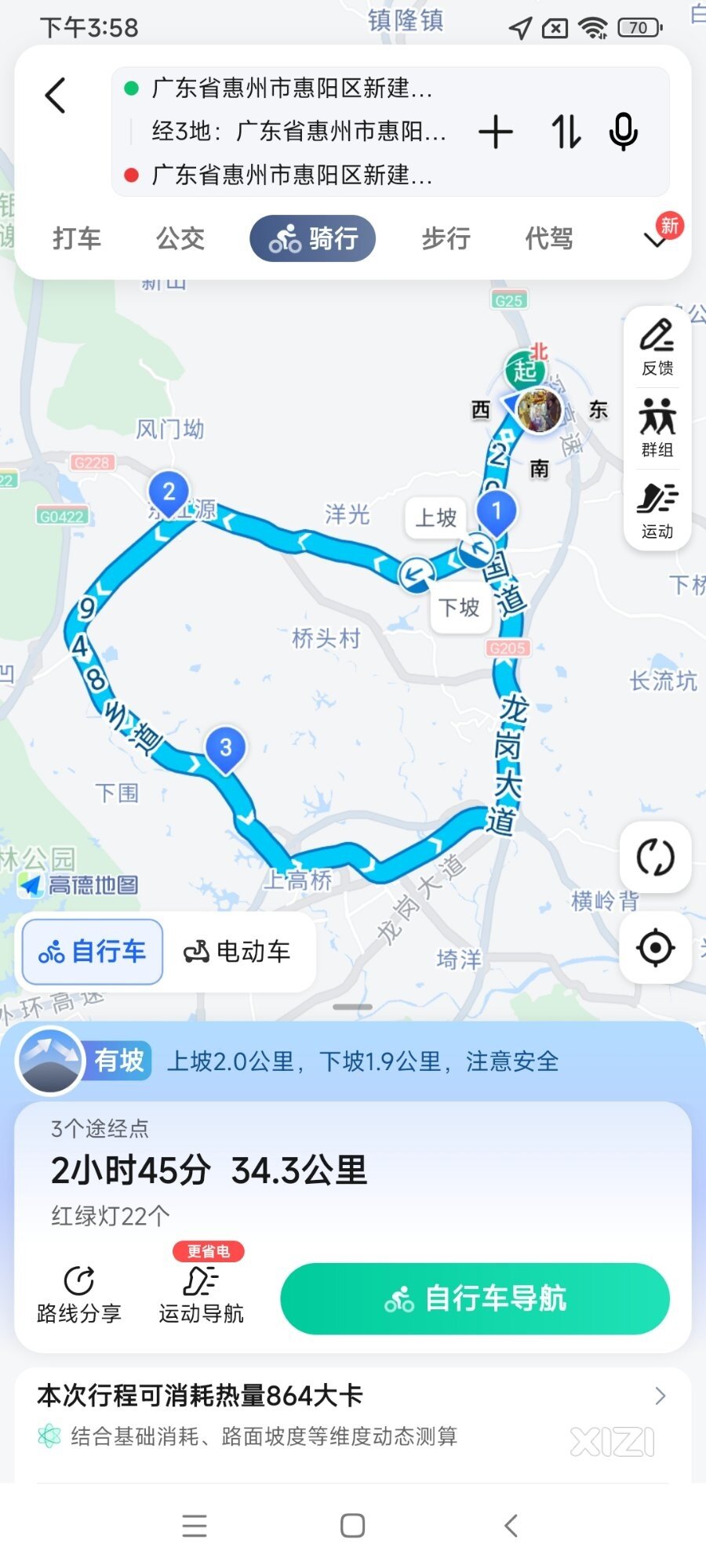Switch to the 公交 tab
The width and height of the screenshot is (706, 1568).
pyautogui.click(x=180, y=238)
